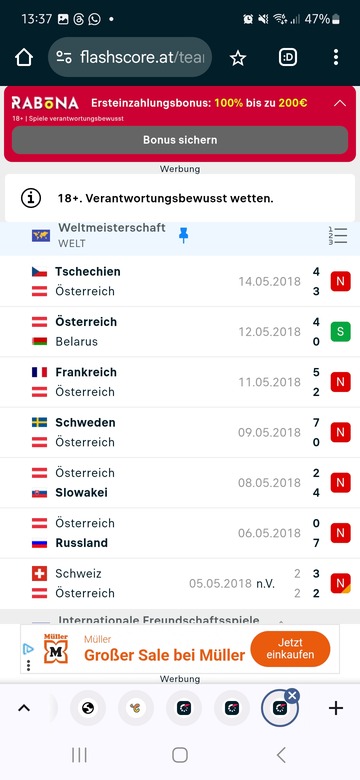Open the flashscore.at address bar
The width and height of the screenshot is (360, 780).
pyautogui.click(x=130, y=58)
